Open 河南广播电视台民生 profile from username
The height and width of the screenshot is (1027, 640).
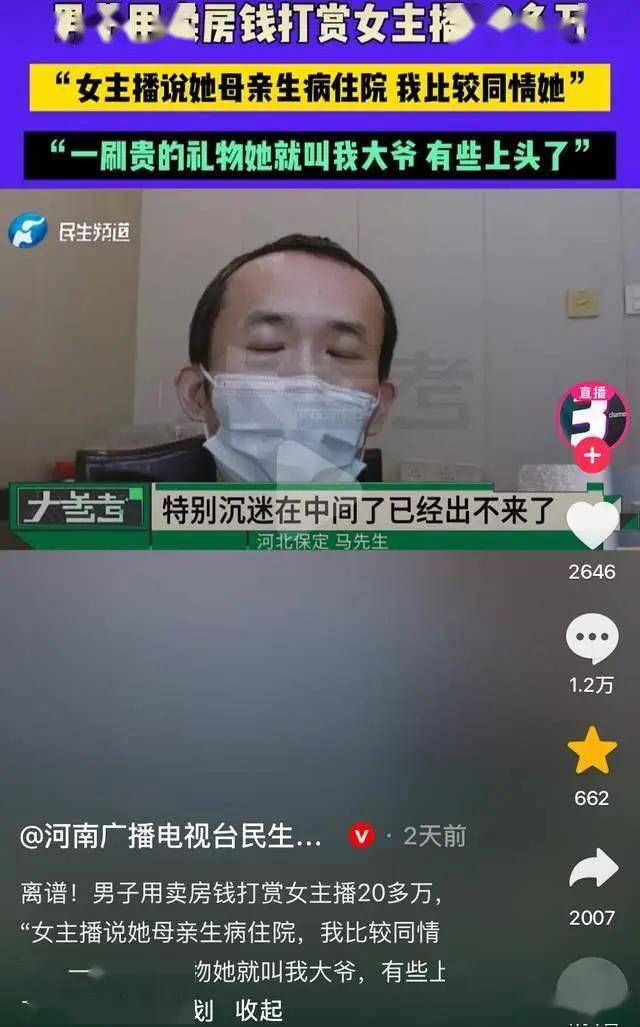coord(171,836)
